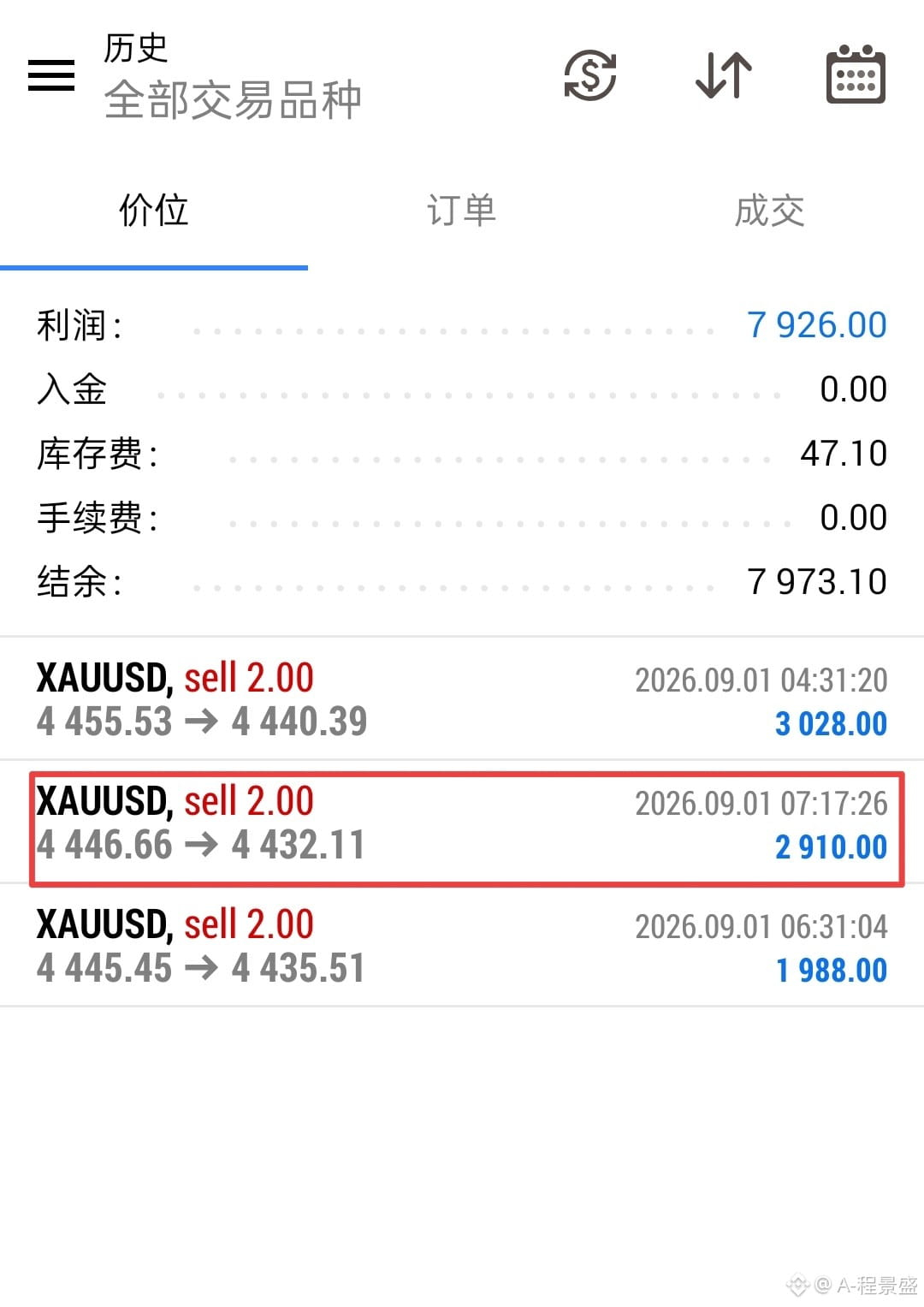
Task: Open the XAUUSD trade closed at 06:31:04
Action: (x=462, y=945)
